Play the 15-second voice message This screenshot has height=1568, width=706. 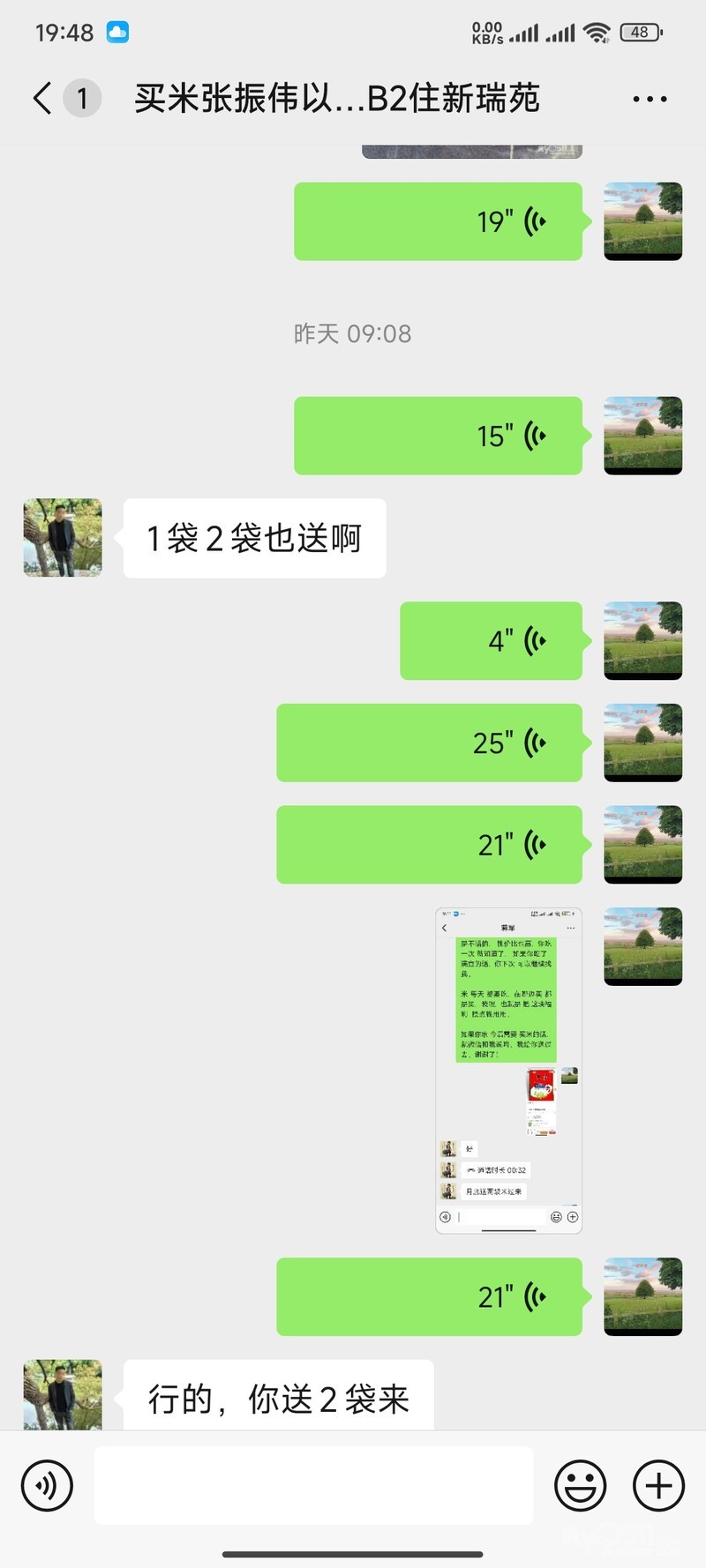coord(438,436)
